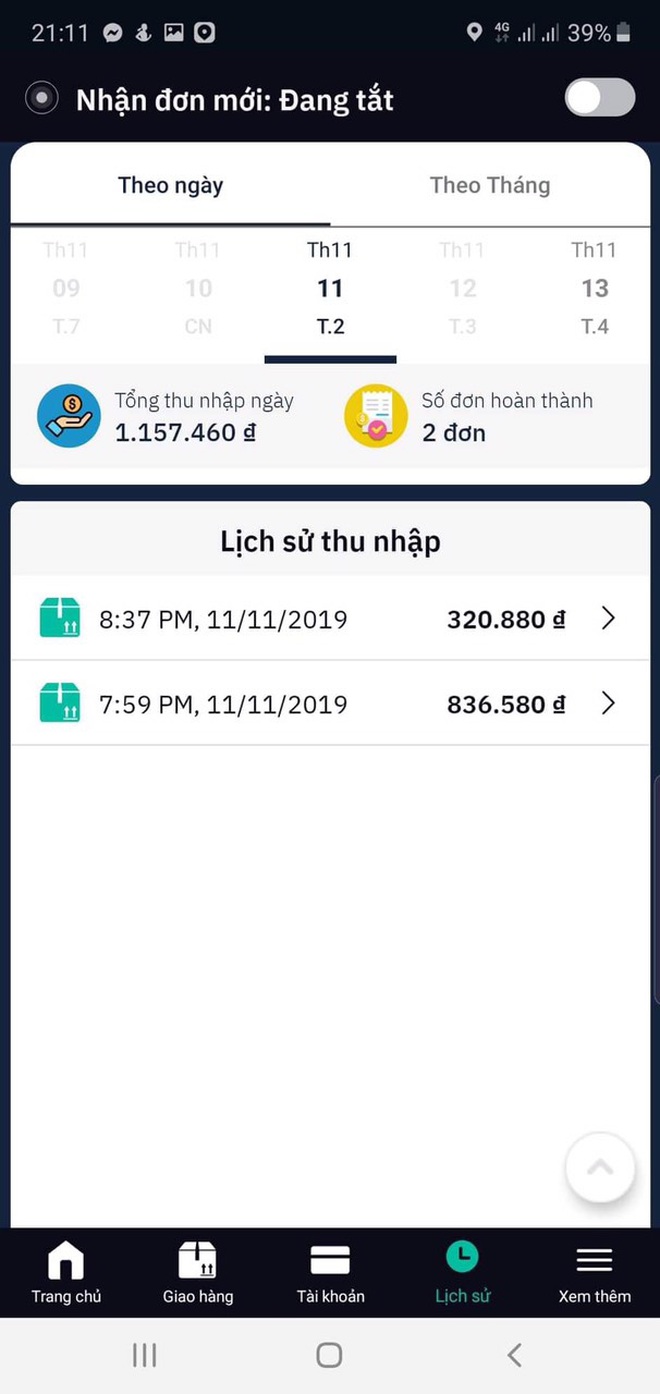Switch to the Theo Tháng tab
The height and width of the screenshot is (1394, 660).
tap(490, 185)
